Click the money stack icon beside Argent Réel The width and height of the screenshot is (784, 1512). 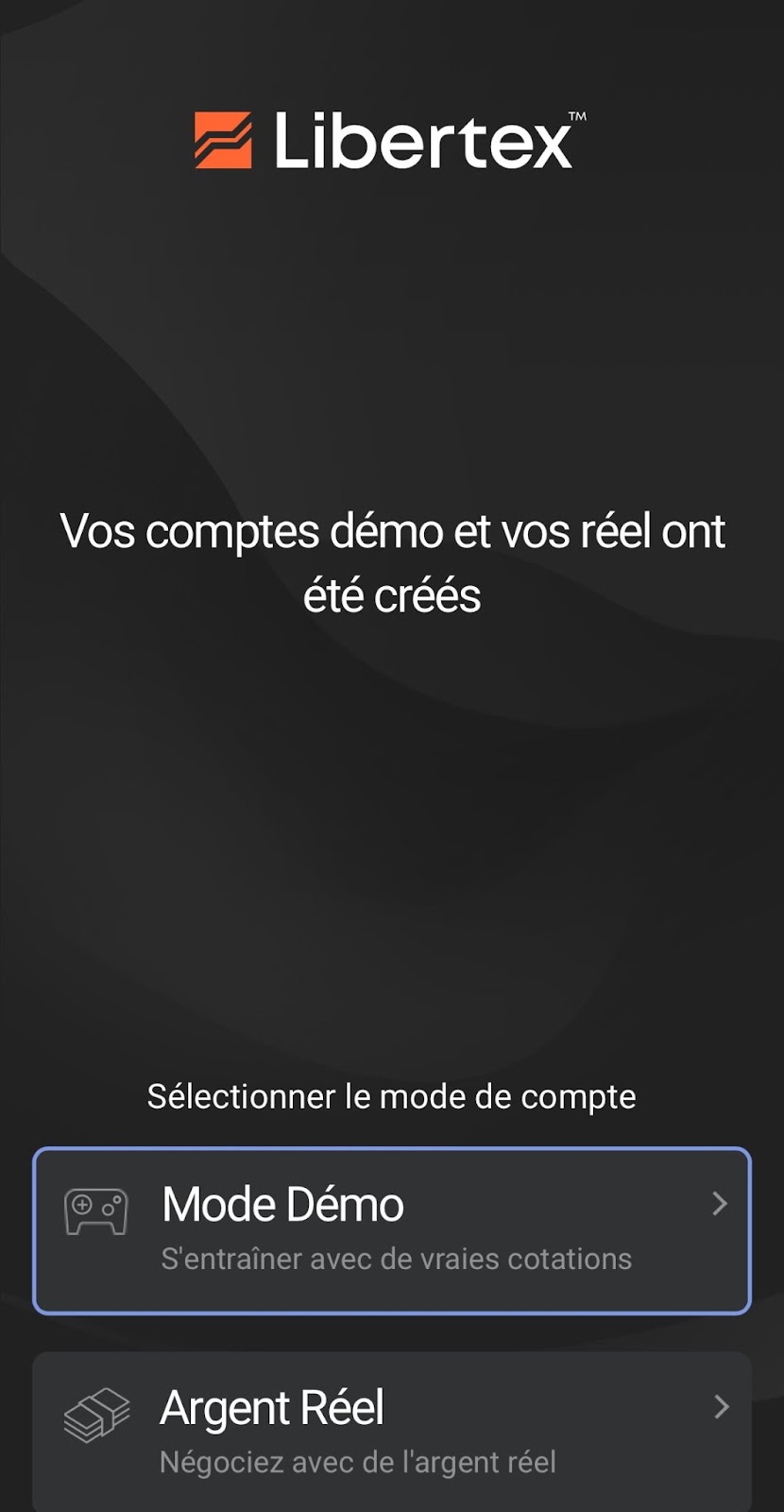tap(95, 1415)
